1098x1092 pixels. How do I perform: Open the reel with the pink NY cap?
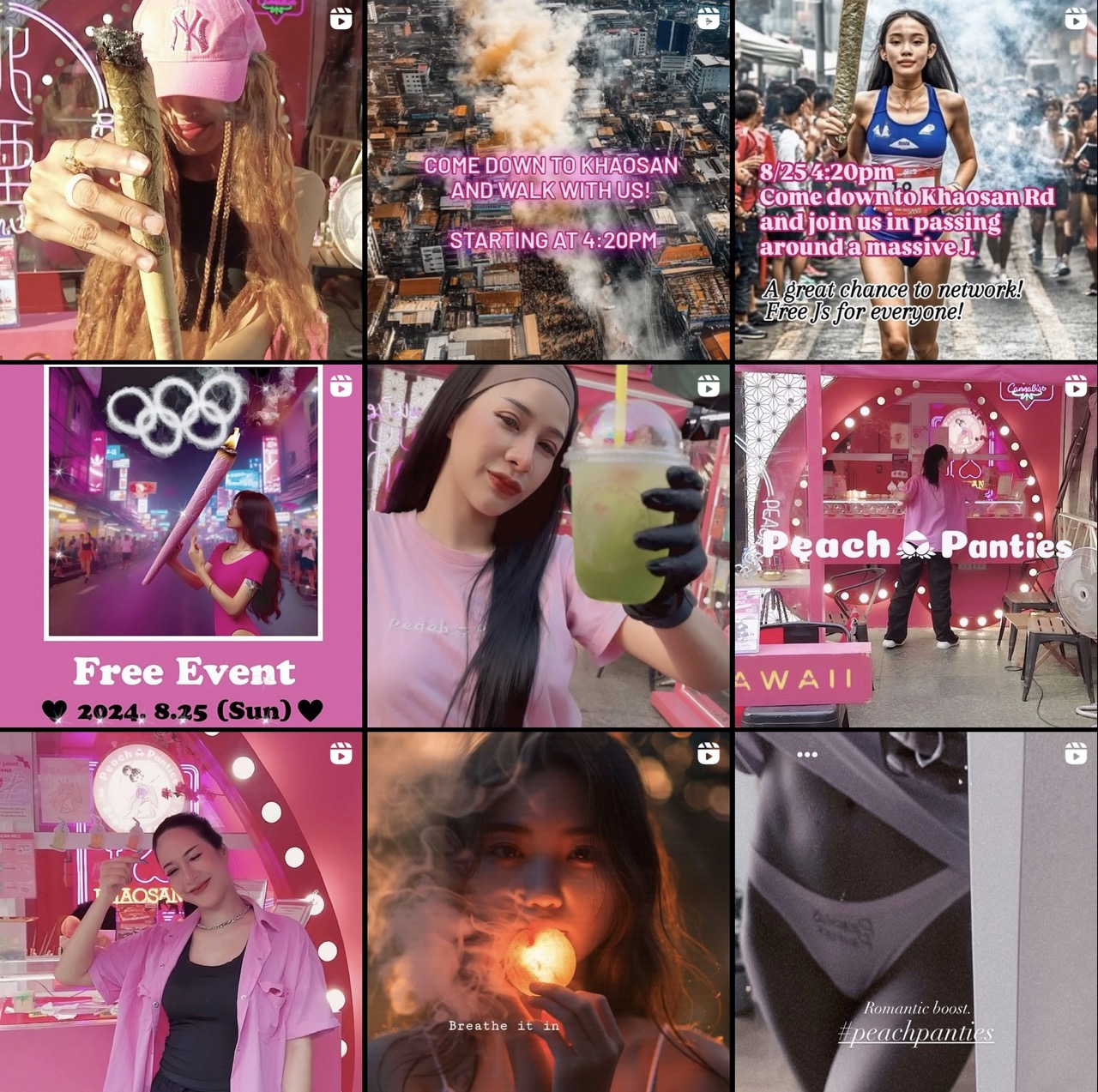[x=181, y=180]
